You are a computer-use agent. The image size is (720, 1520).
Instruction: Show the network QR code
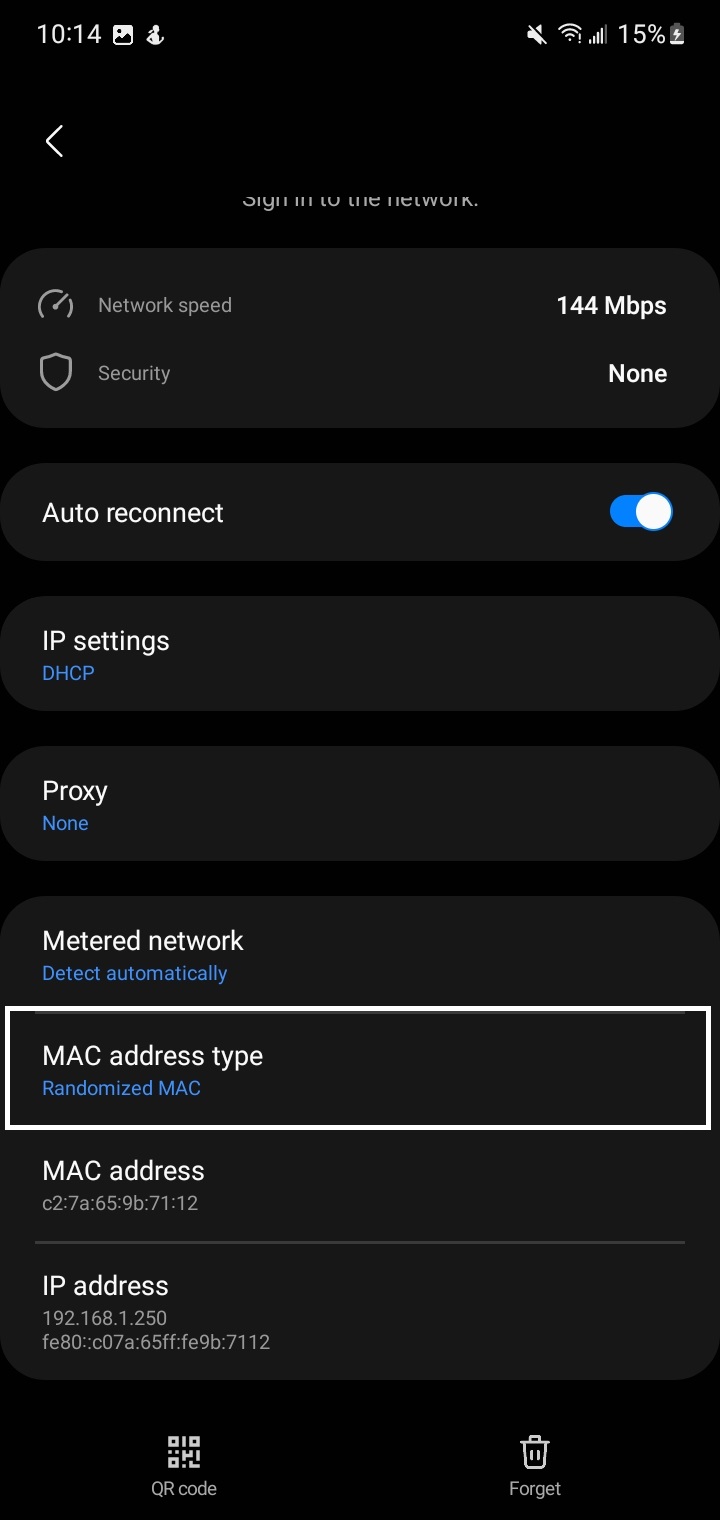[x=184, y=1466]
